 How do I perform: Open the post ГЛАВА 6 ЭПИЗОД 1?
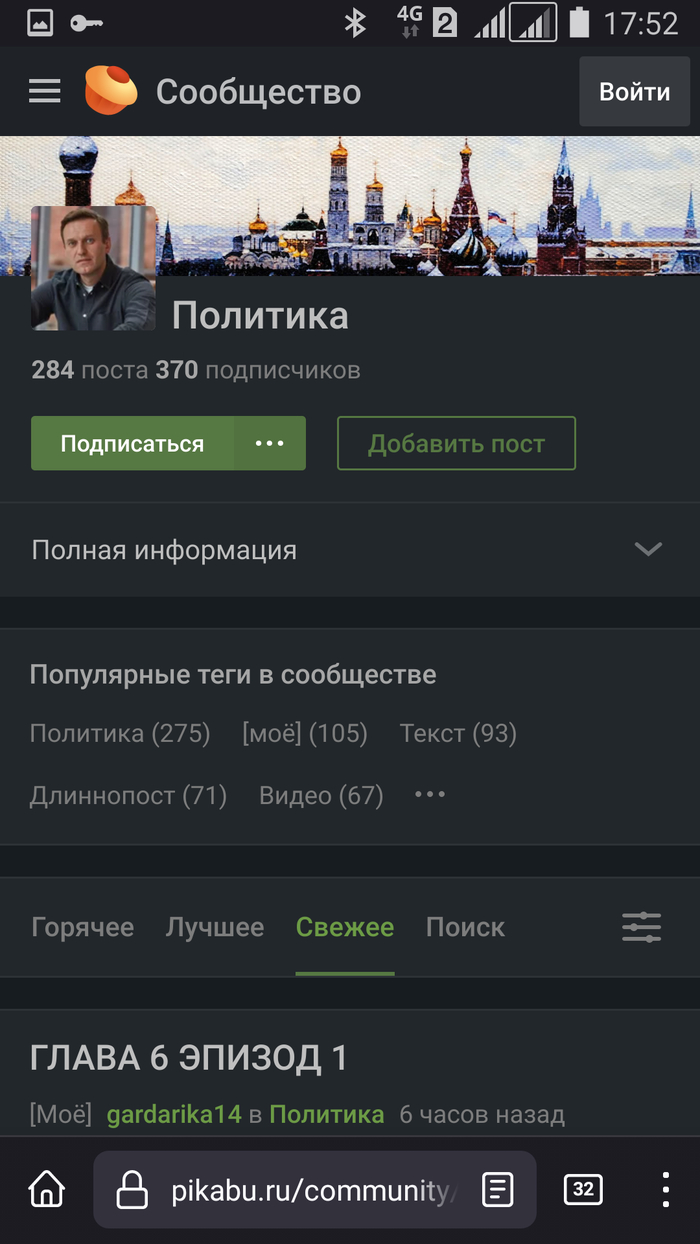pos(189,1059)
